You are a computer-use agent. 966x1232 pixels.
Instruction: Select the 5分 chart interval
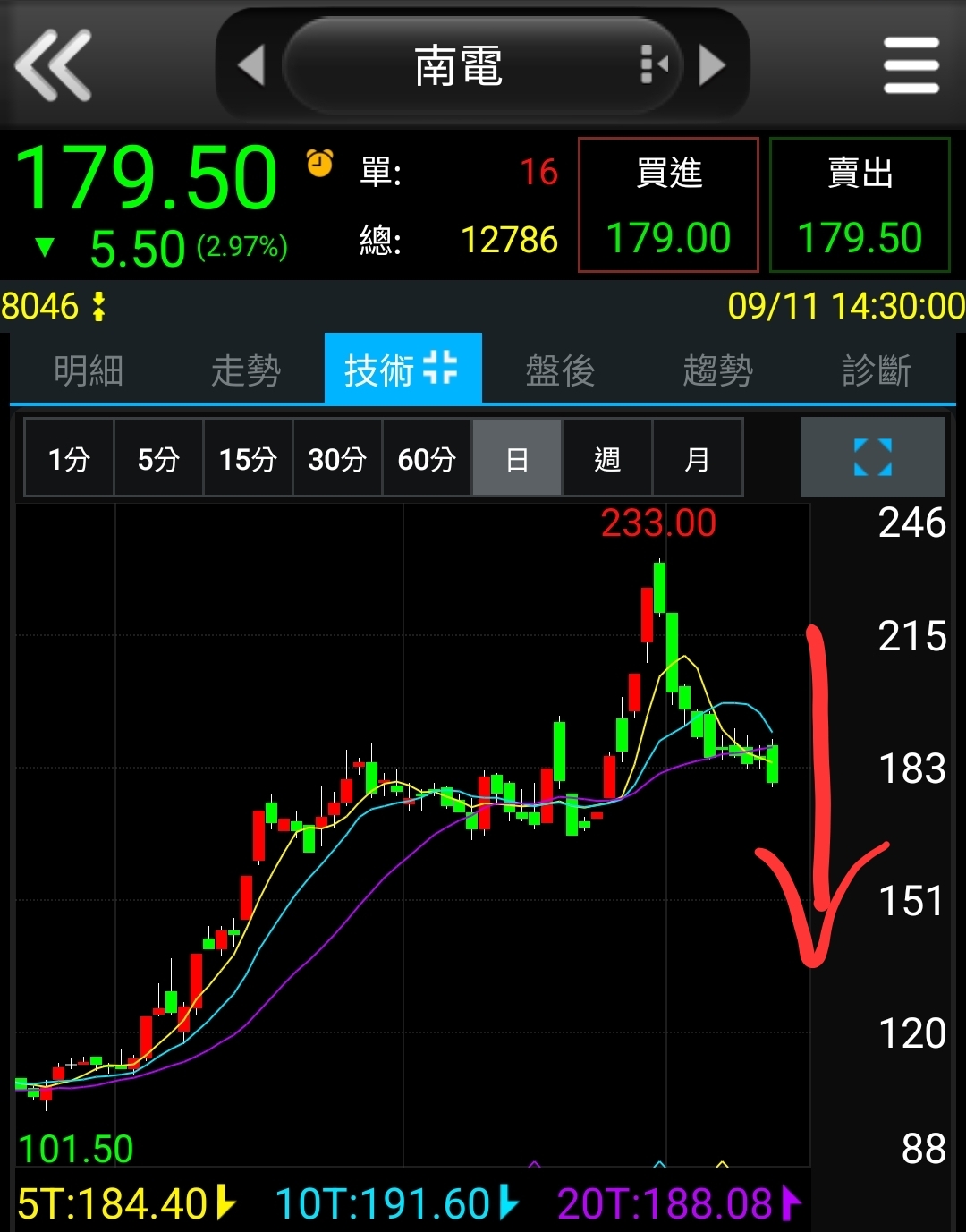158,458
